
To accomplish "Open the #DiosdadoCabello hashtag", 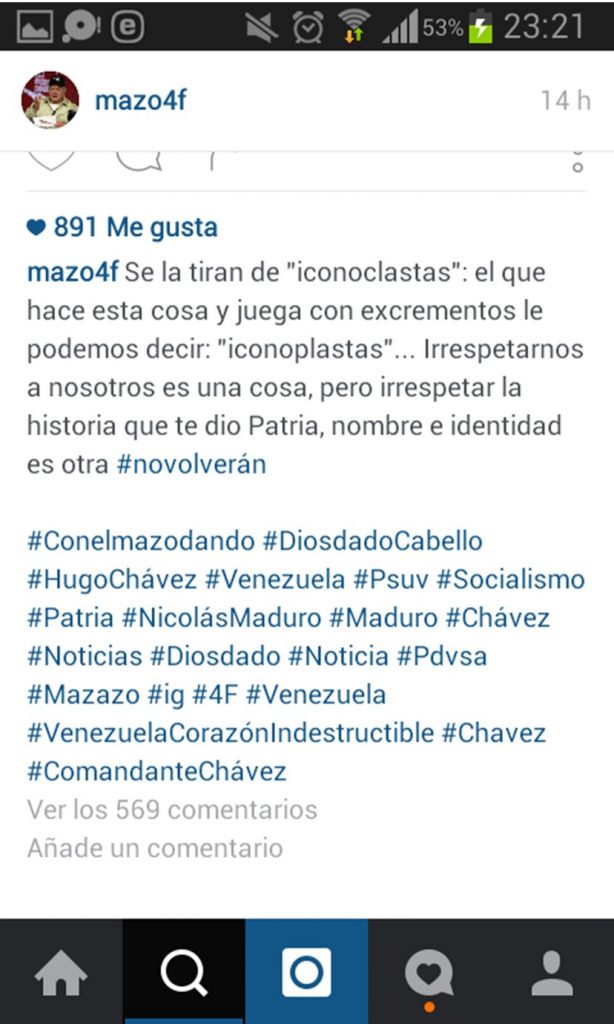I will point(372,542).
